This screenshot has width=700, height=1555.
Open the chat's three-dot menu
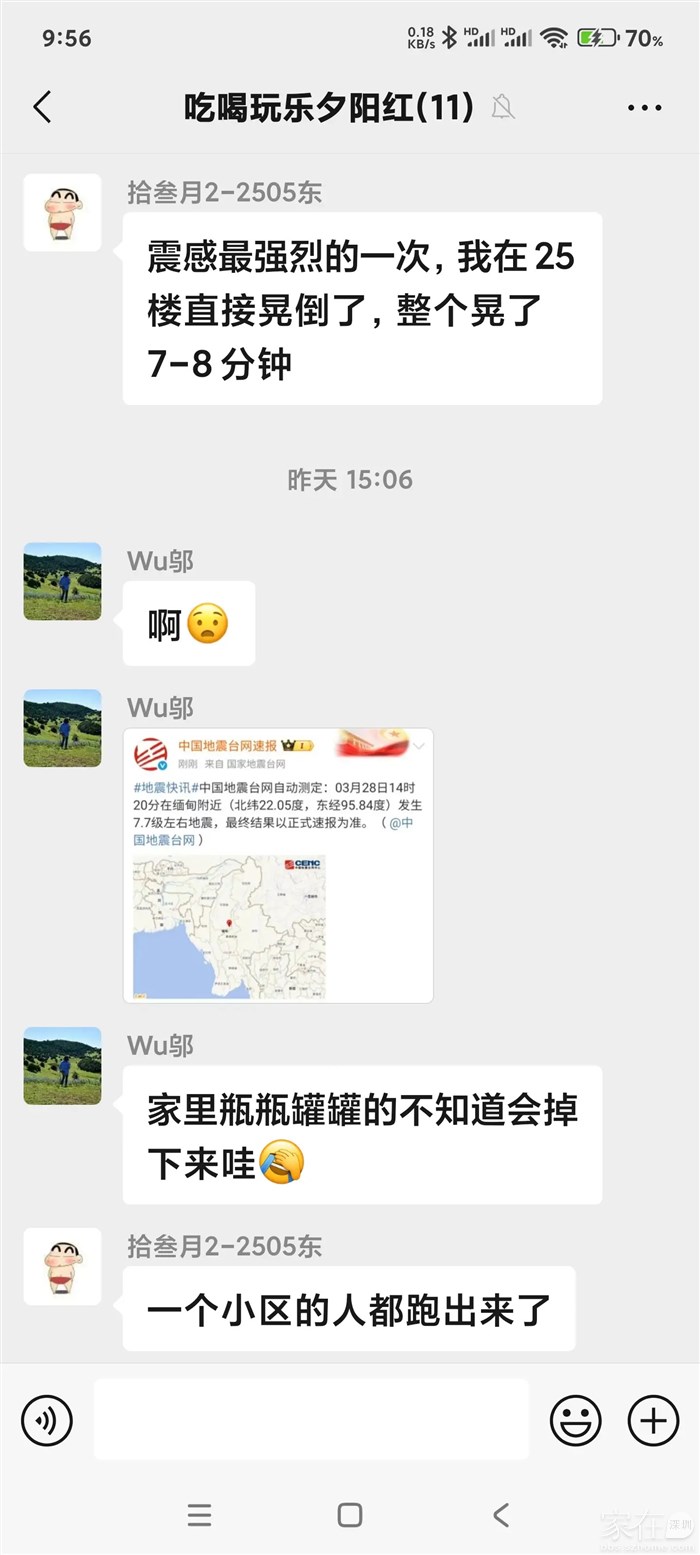[x=644, y=108]
